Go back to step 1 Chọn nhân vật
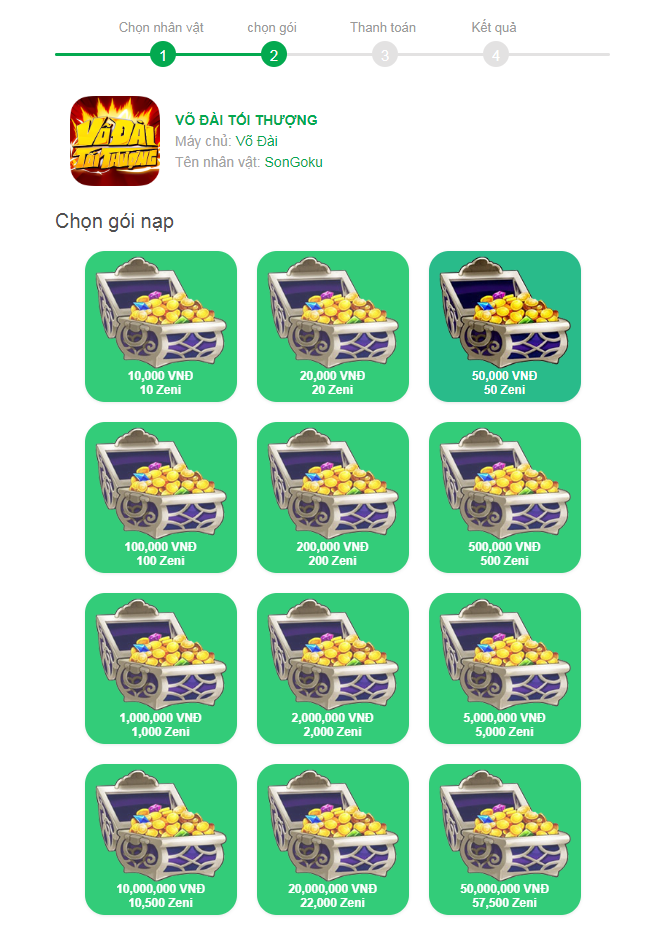668x936 pixels. tap(162, 54)
